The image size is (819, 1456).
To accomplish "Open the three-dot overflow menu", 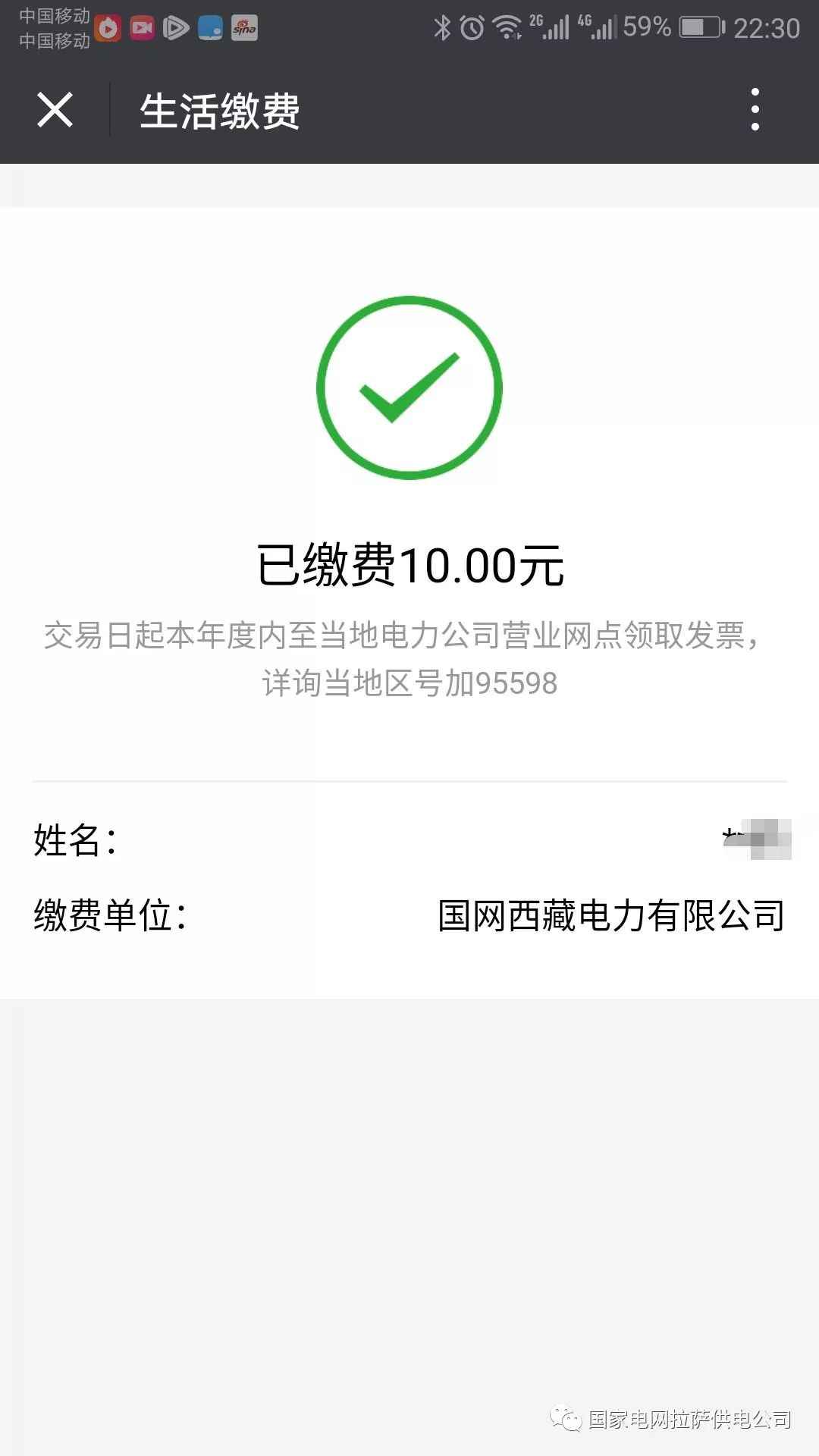I will coord(755,110).
